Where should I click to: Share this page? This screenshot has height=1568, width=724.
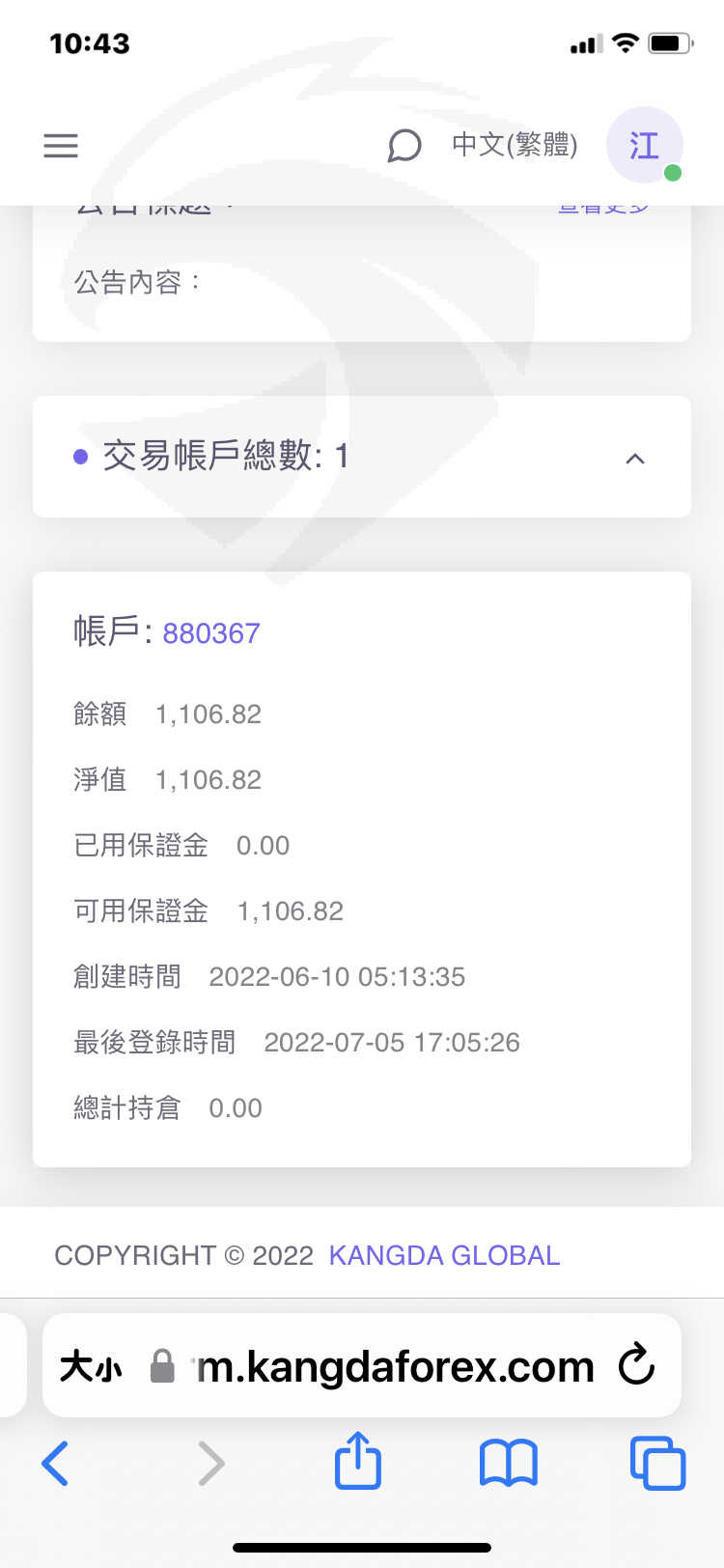pos(358,1460)
